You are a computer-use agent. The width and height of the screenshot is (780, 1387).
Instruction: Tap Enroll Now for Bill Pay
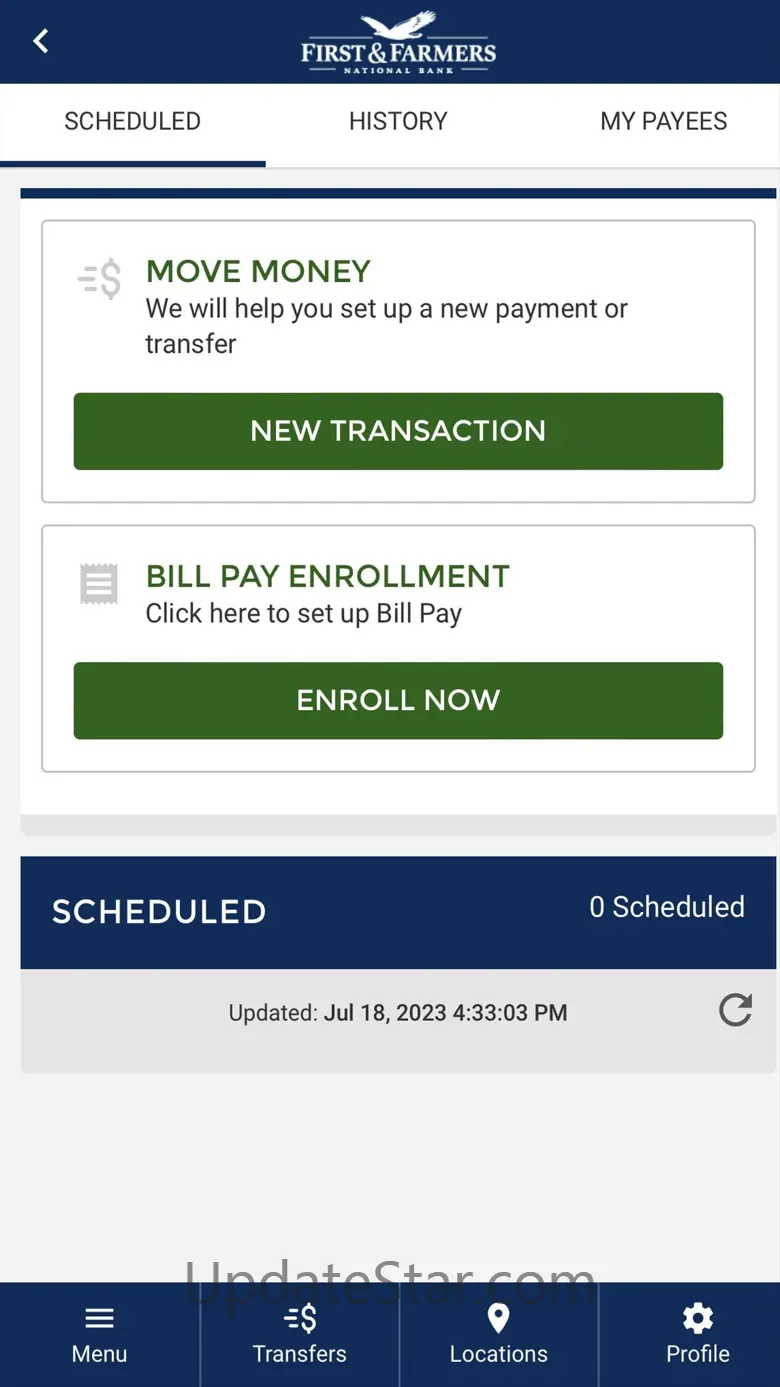pos(398,700)
